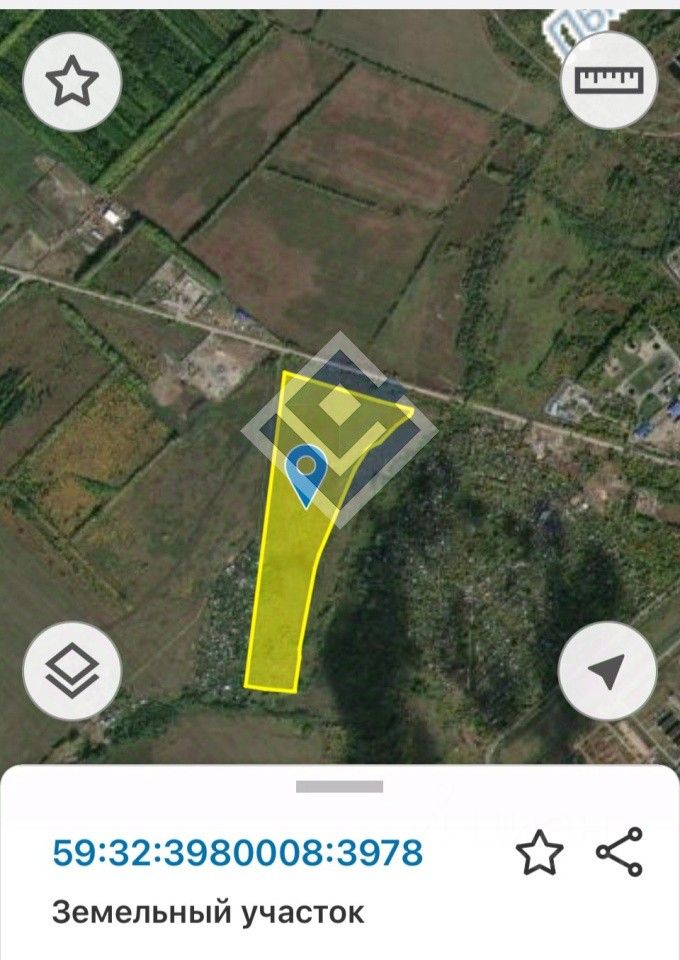Open the map layers selector

click(72, 671)
